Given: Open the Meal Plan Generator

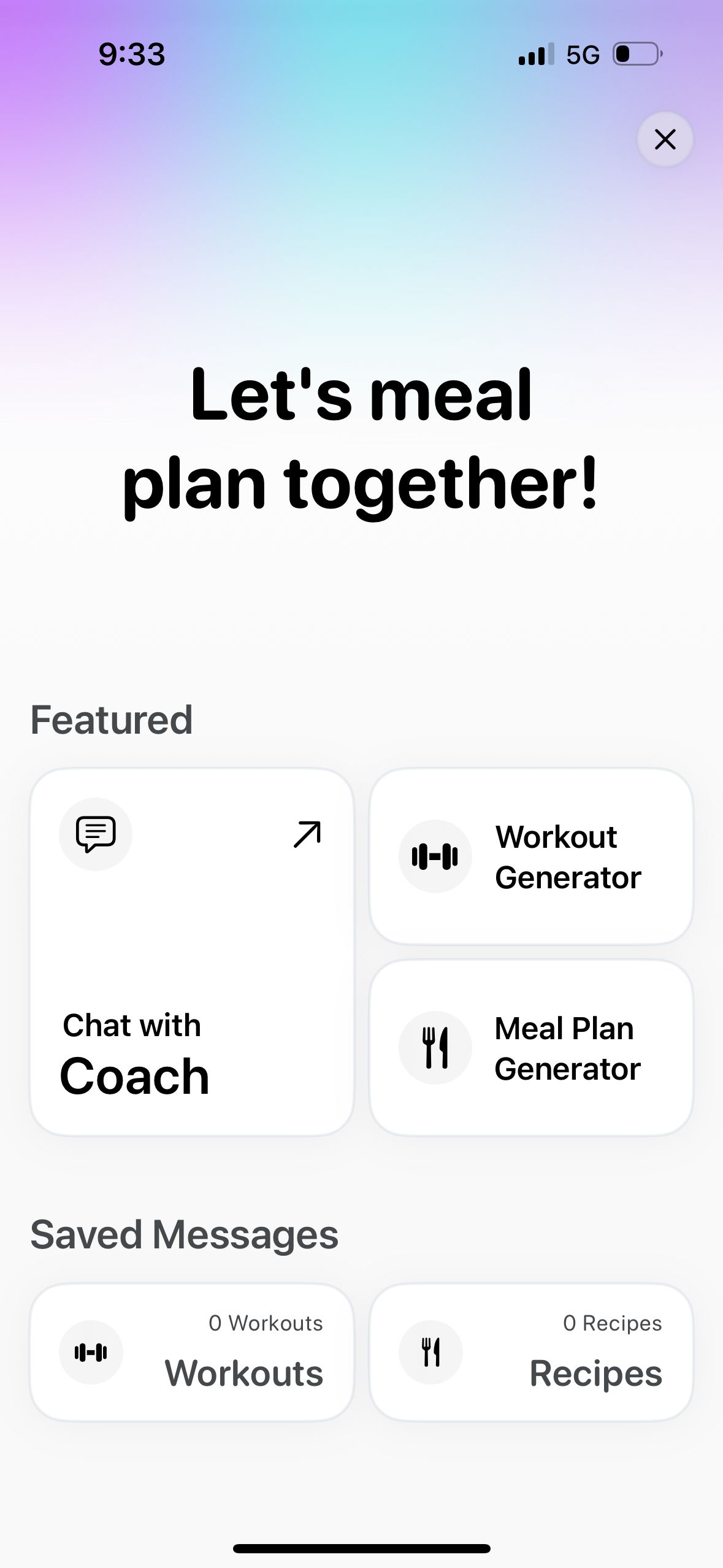Looking at the screenshot, I should pos(531,1048).
